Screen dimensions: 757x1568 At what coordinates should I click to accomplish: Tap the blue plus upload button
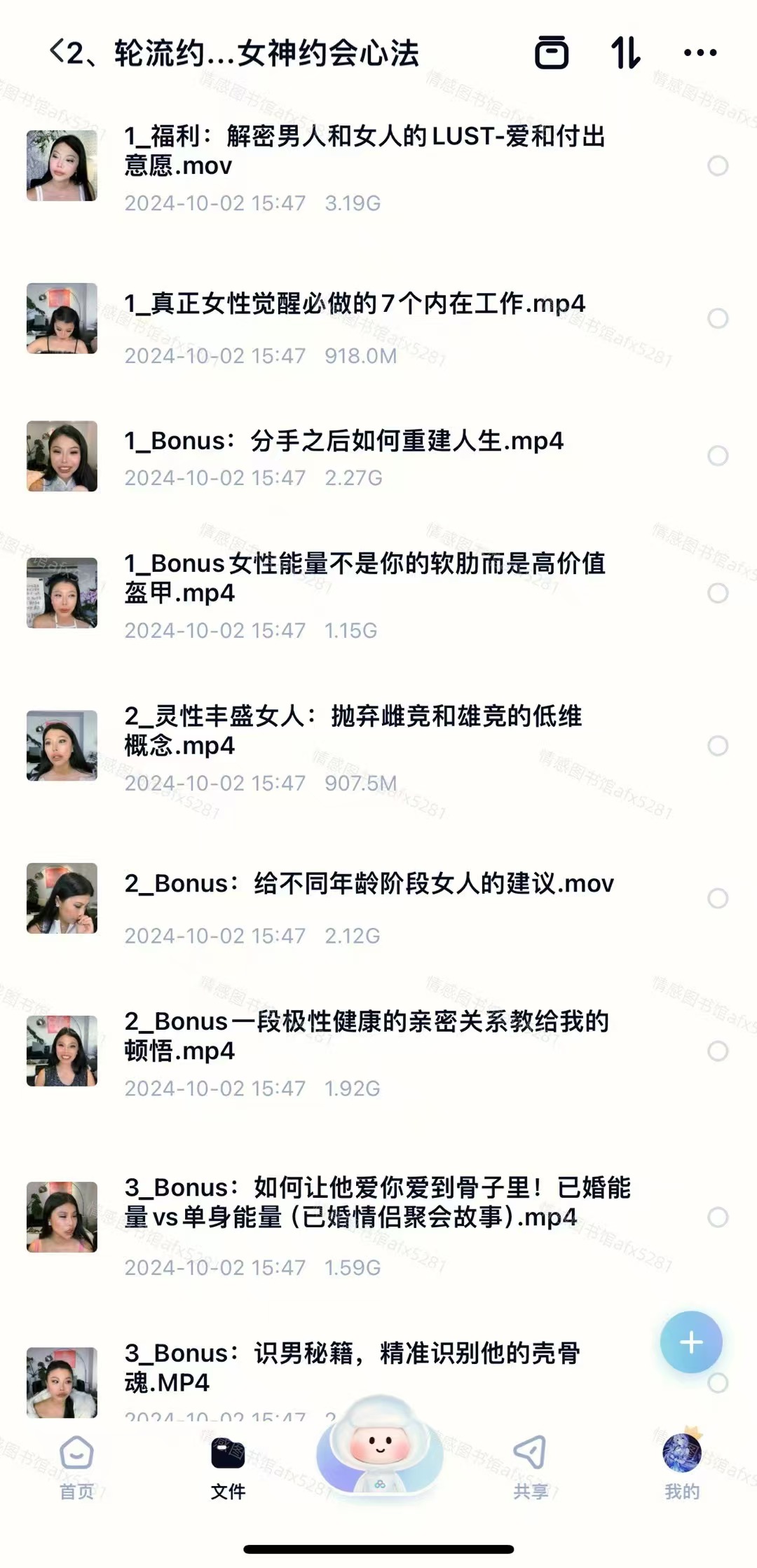click(x=691, y=1342)
